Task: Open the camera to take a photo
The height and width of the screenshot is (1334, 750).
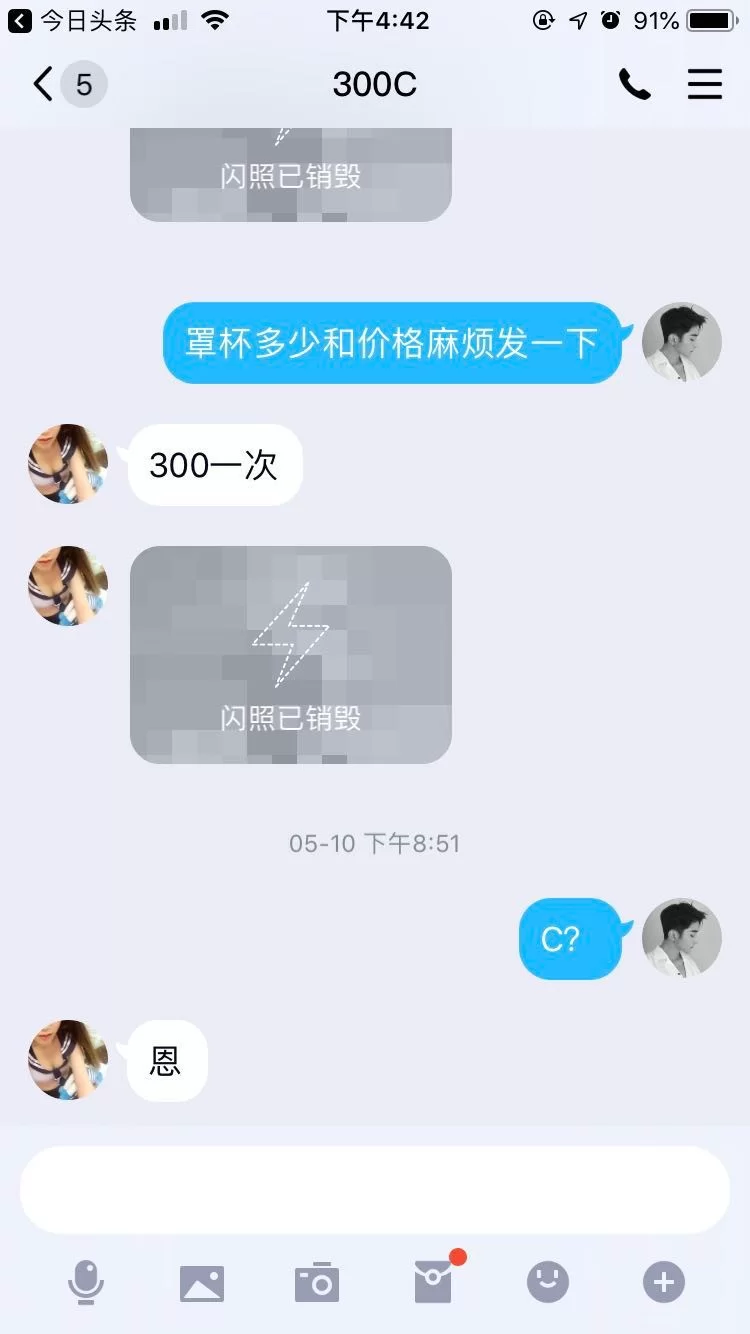Action: point(317,1282)
